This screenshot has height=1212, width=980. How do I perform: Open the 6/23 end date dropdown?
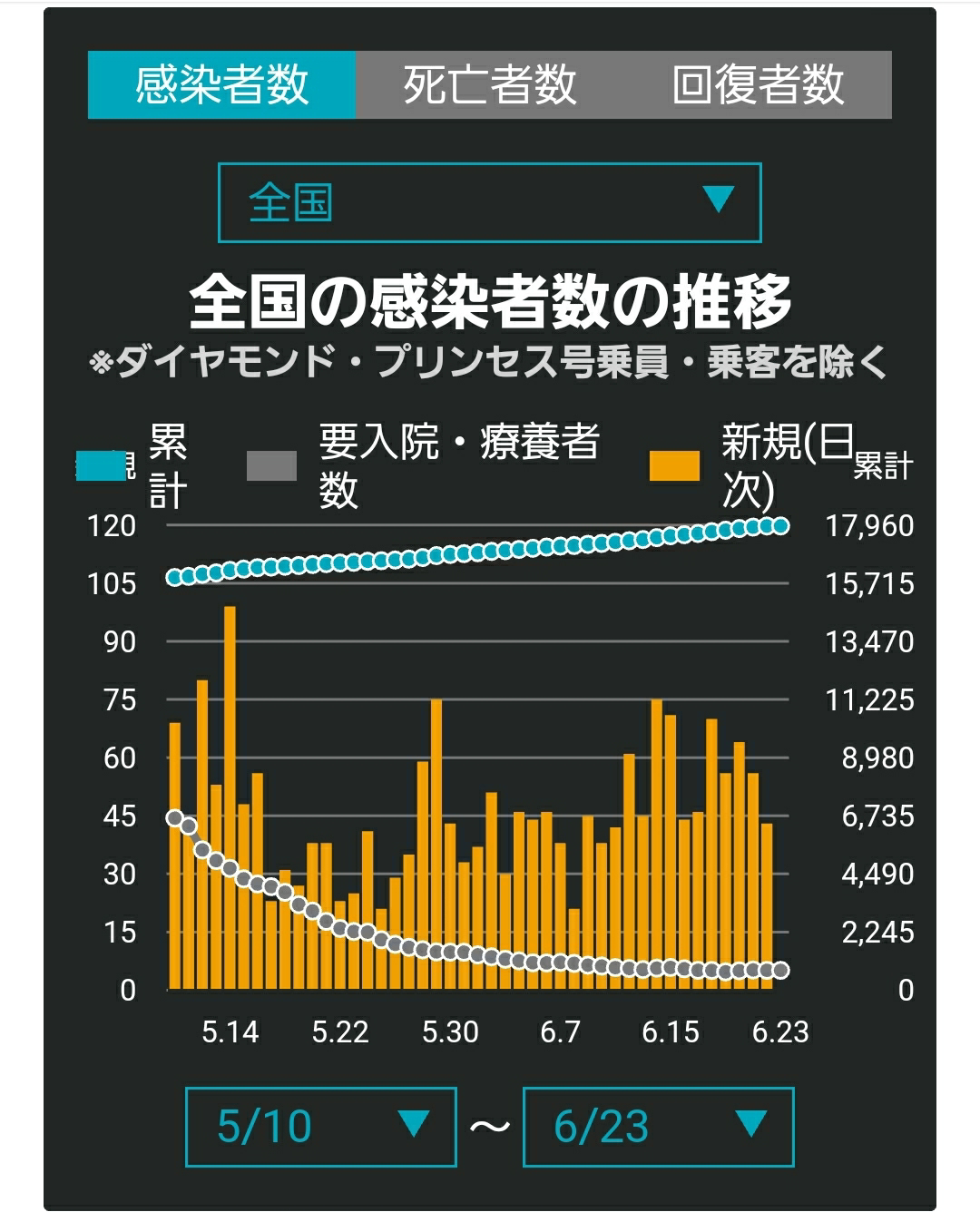pyautogui.click(x=658, y=1127)
